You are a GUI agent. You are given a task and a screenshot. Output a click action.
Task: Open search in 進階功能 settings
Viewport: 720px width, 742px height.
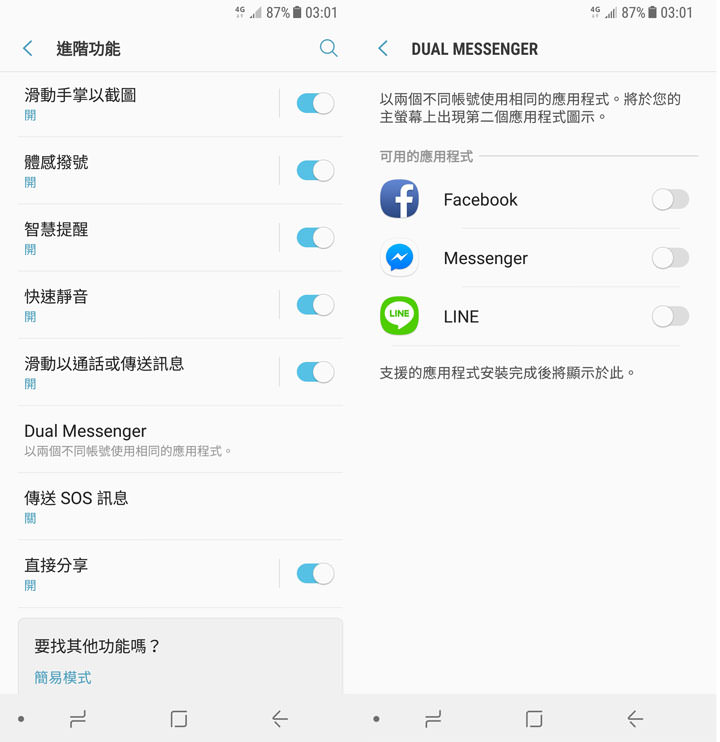coord(328,48)
